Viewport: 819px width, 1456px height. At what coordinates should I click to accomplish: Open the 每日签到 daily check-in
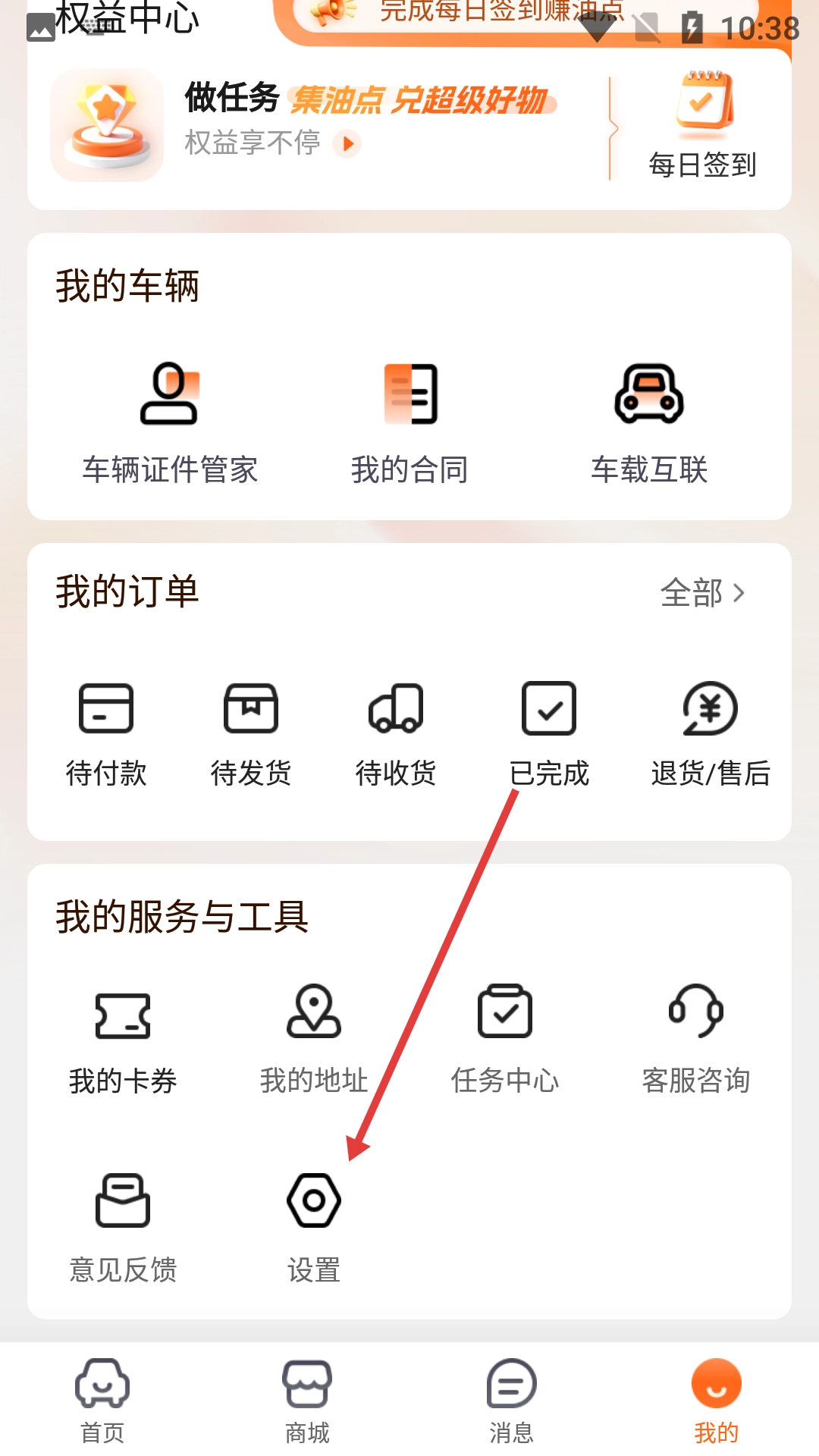[x=702, y=125]
